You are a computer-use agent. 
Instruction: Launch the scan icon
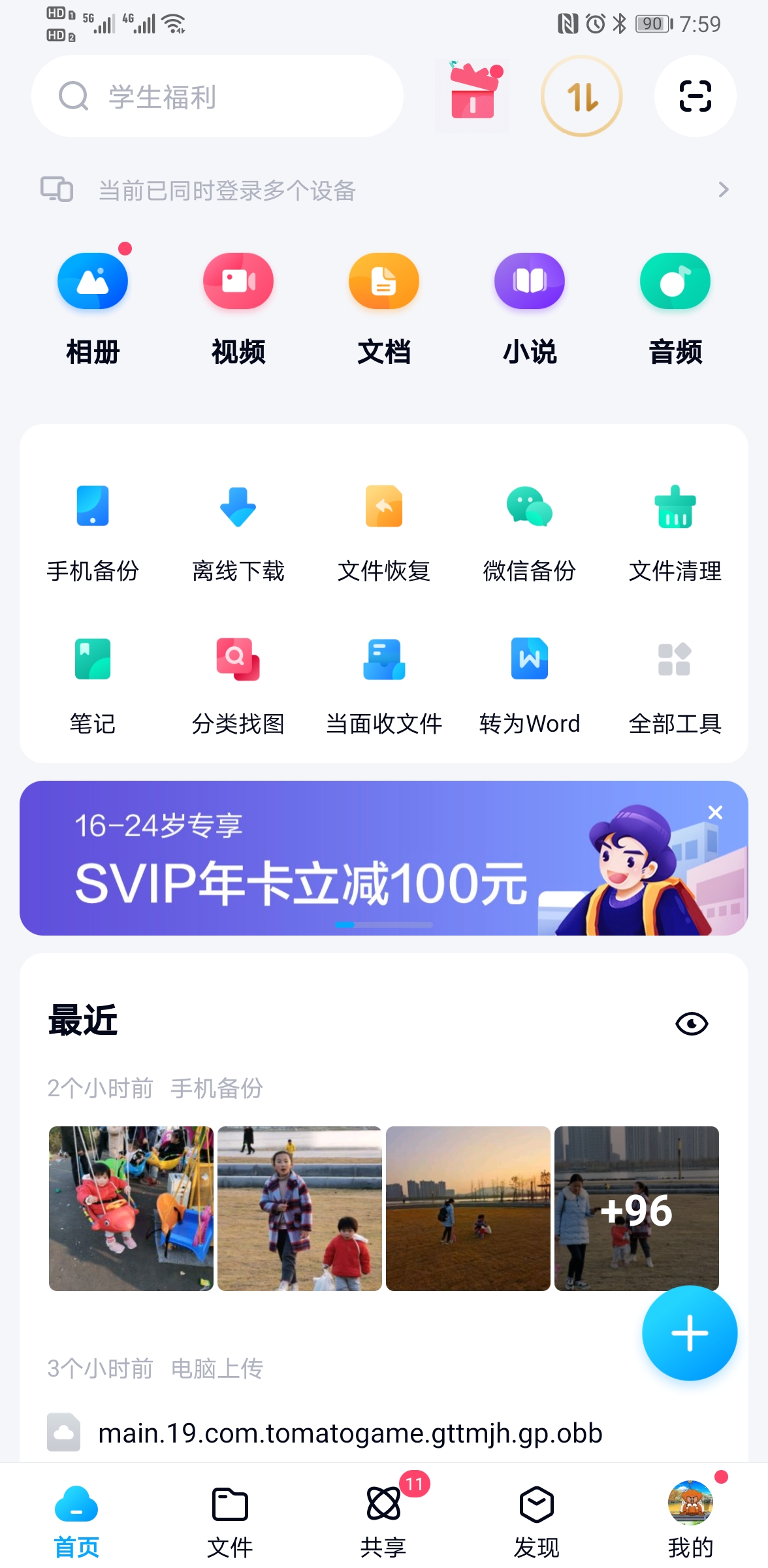[695, 97]
